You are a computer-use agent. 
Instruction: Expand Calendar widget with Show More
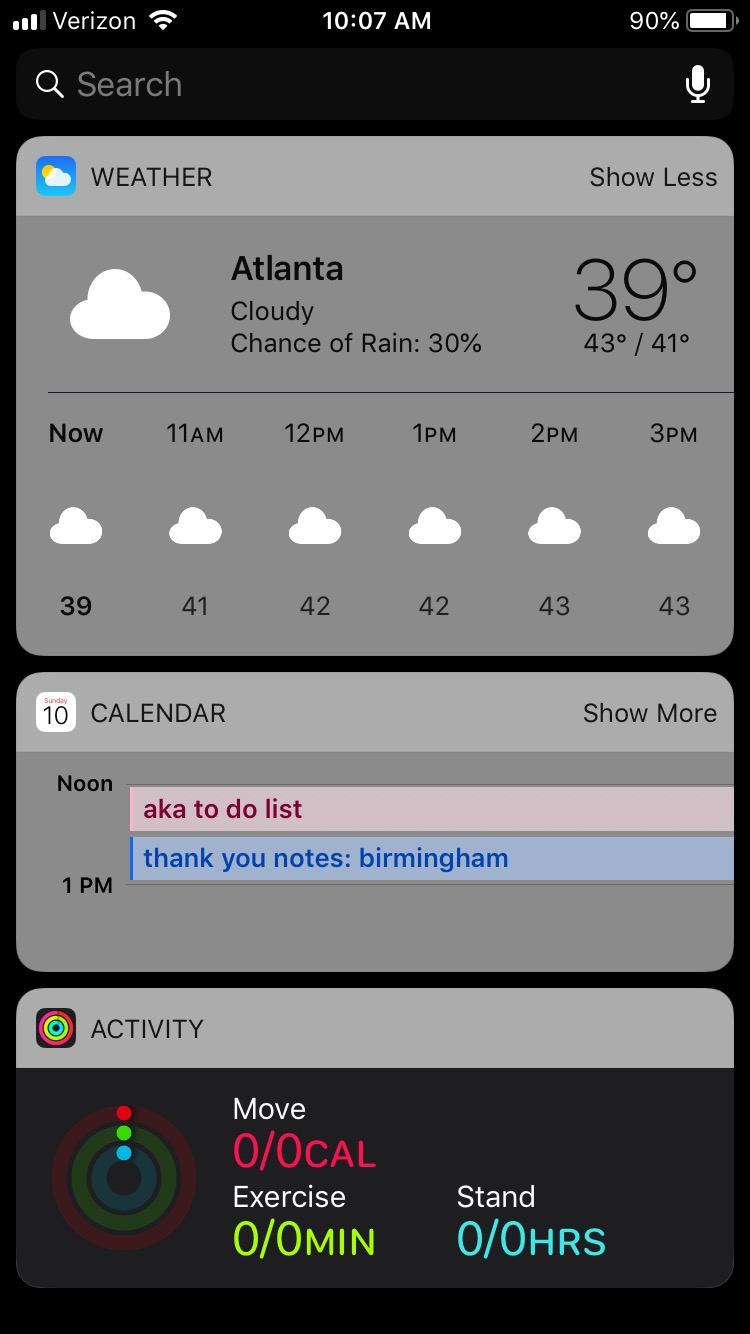point(649,713)
